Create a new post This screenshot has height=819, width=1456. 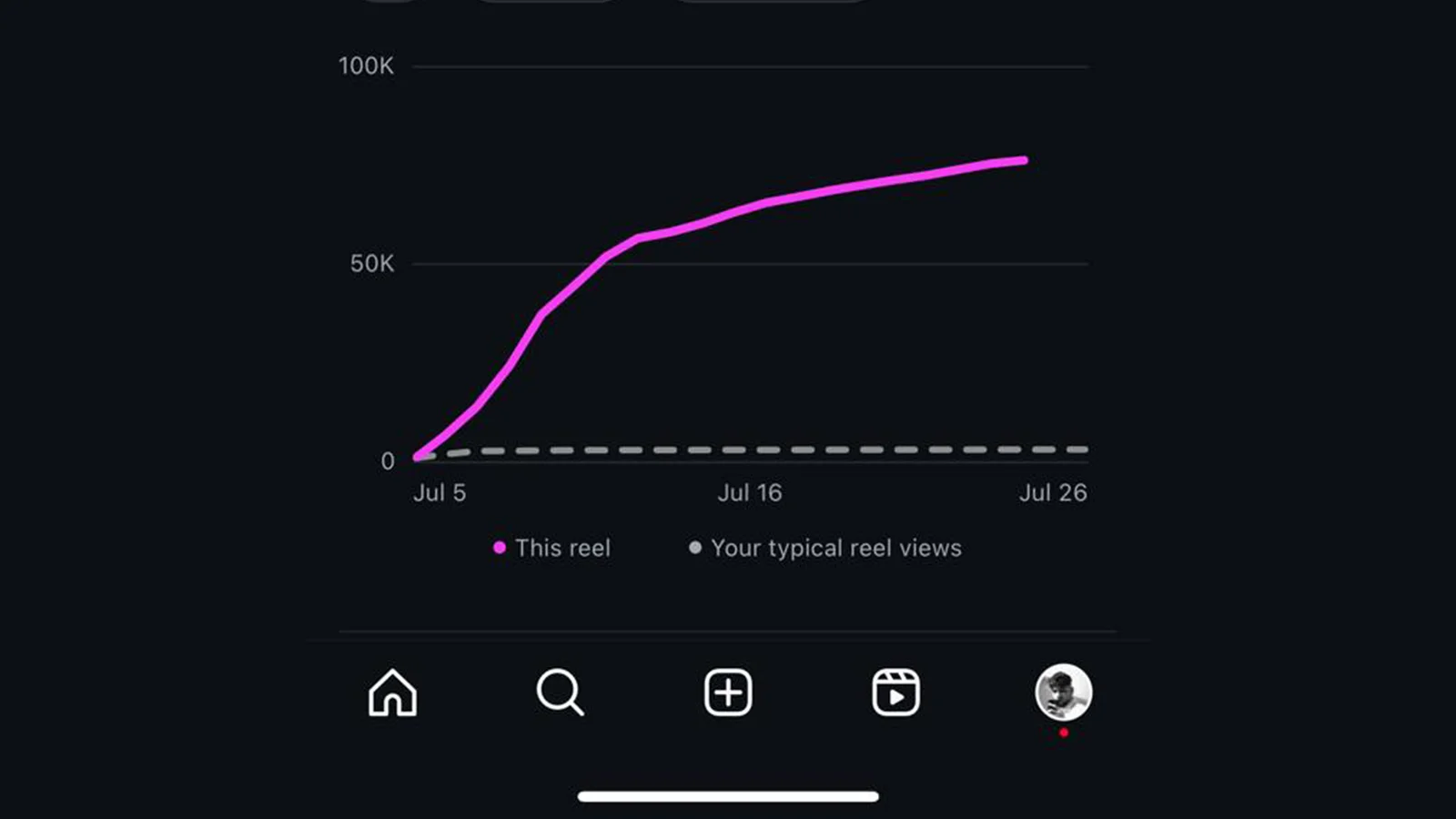tap(728, 693)
